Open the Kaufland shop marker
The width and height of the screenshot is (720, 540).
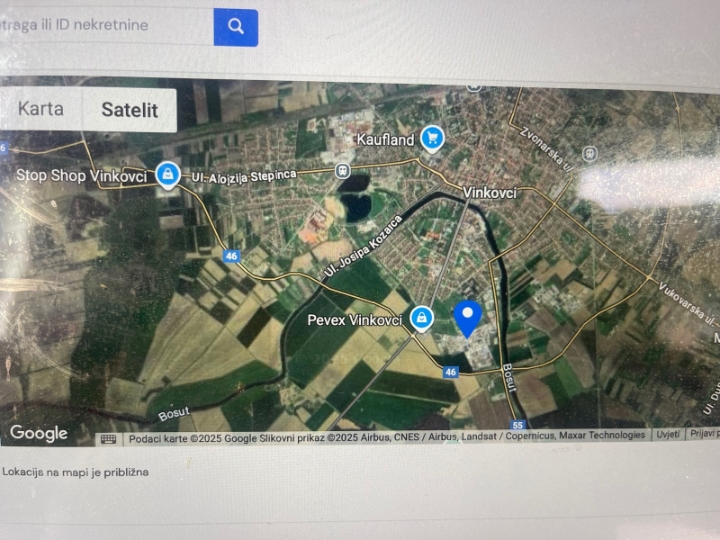tap(432, 138)
